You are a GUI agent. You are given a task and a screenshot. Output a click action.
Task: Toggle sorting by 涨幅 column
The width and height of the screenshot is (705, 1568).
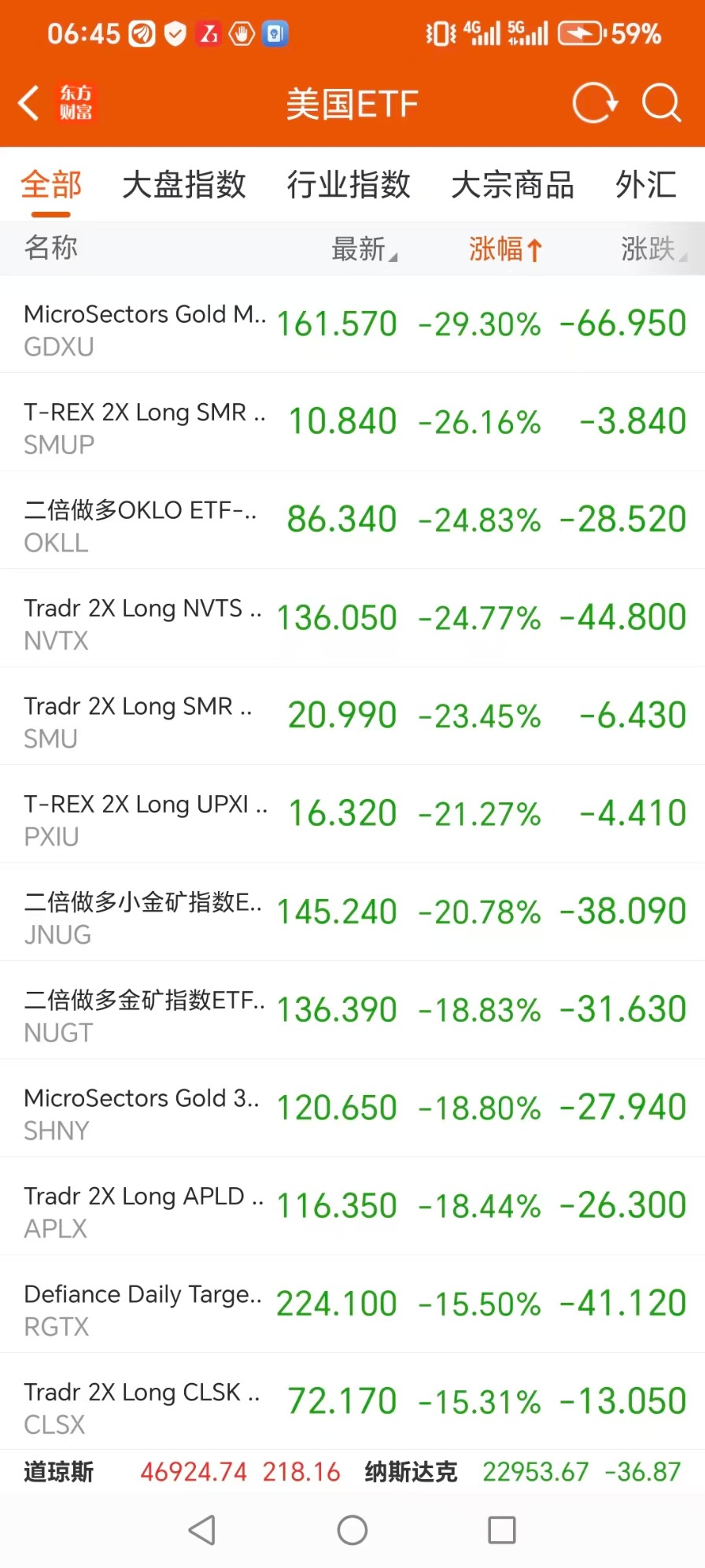coord(505,250)
